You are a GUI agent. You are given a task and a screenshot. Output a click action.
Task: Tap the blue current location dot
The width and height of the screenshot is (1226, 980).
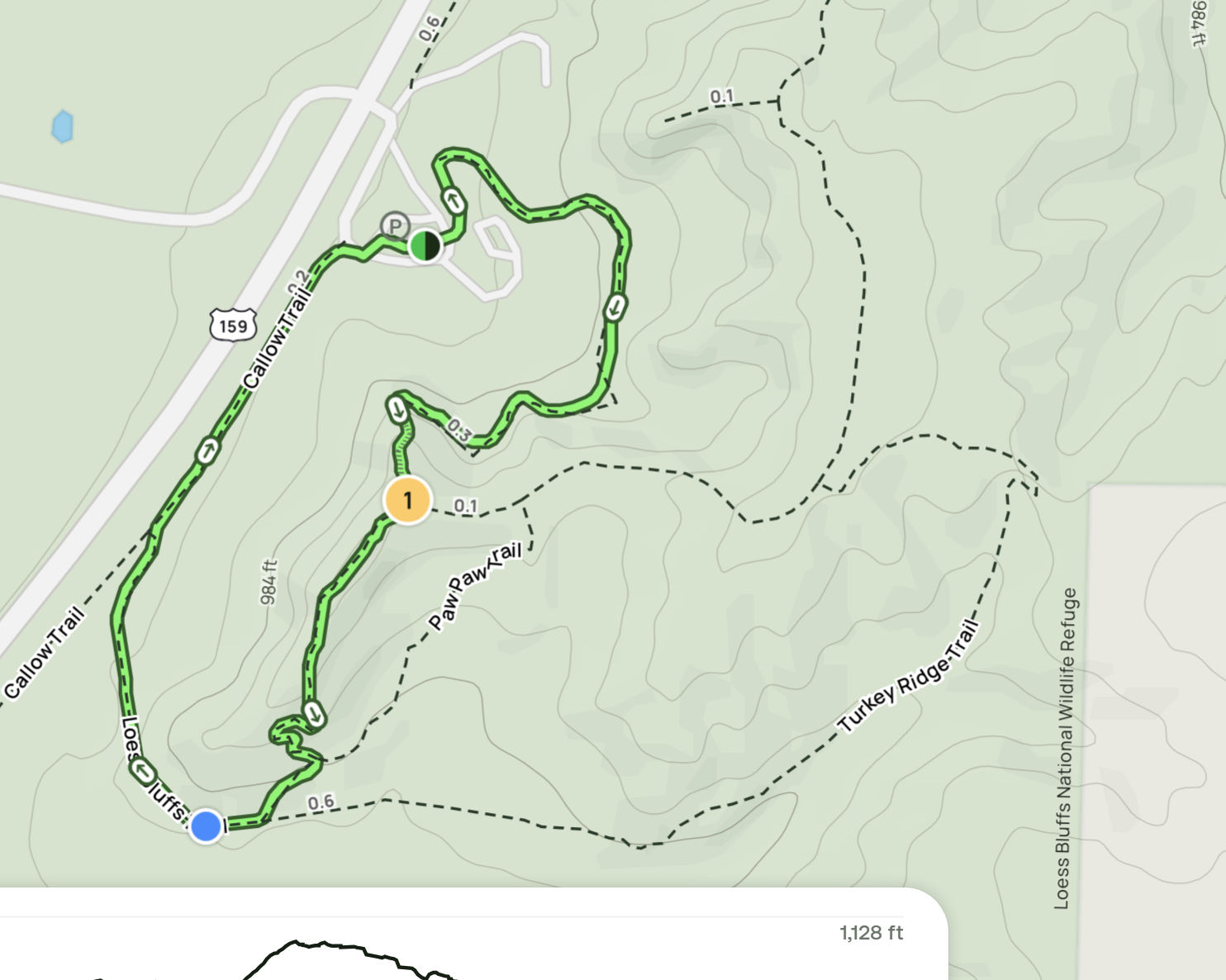[206, 825]
